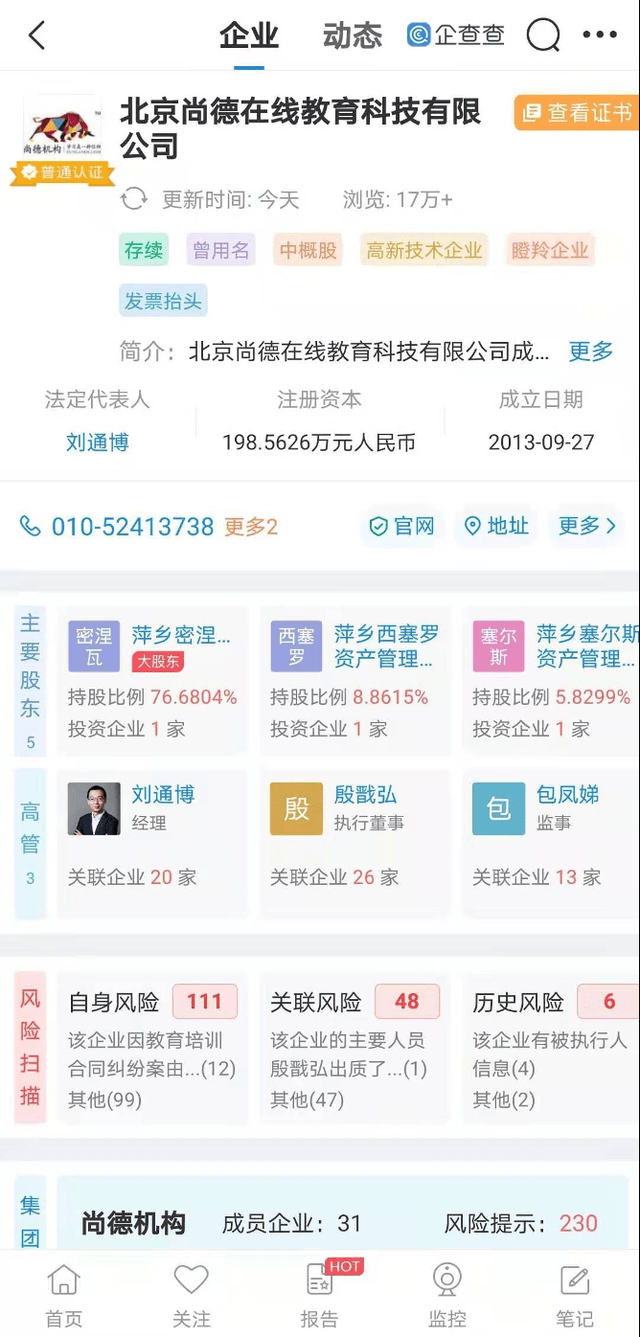
Task: Open the search magnifier icon
Action: pos(543,36)
